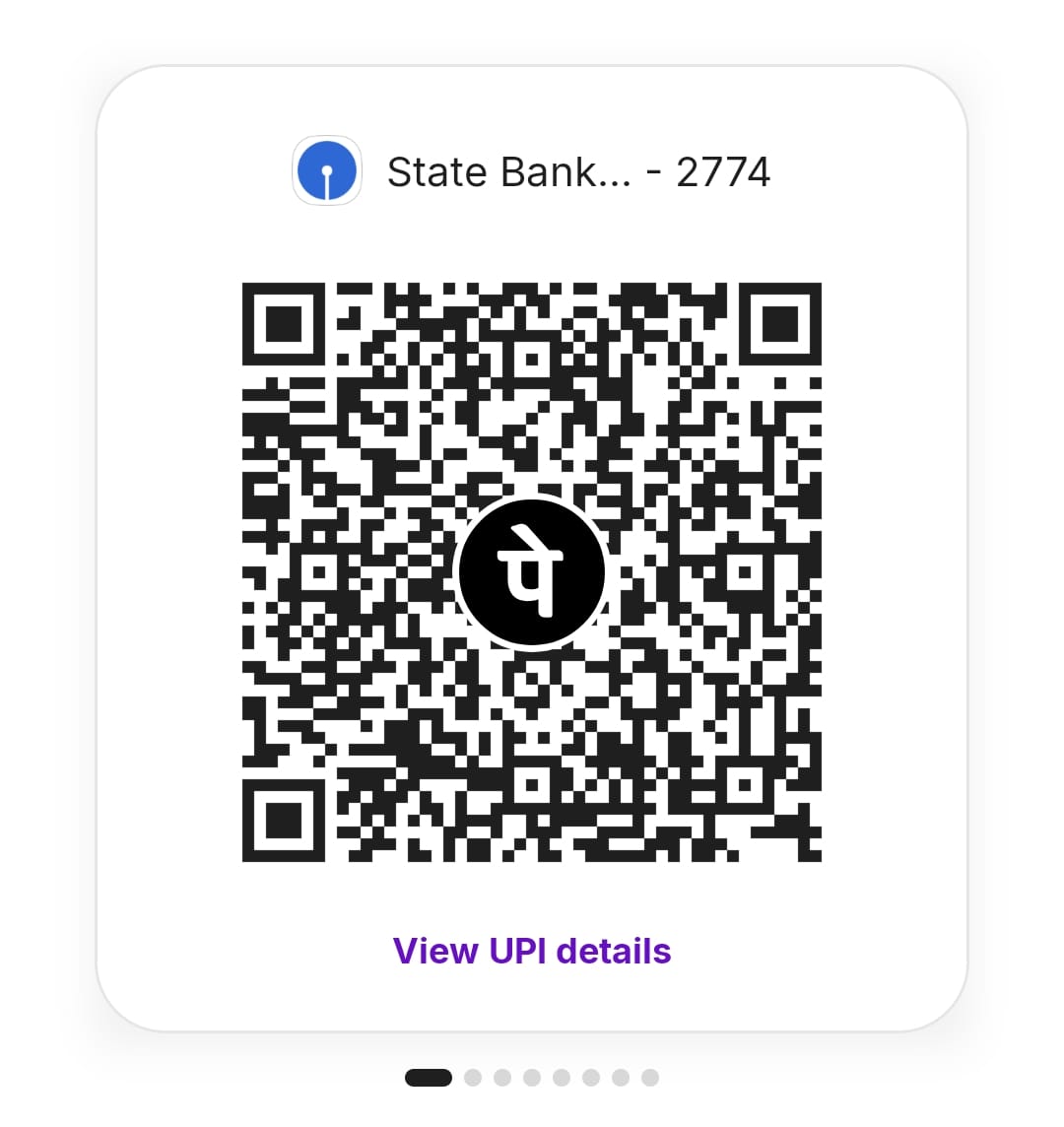Open View UPI details
This screenshot has height=1127, width=1064.
(x=531, y=950)
